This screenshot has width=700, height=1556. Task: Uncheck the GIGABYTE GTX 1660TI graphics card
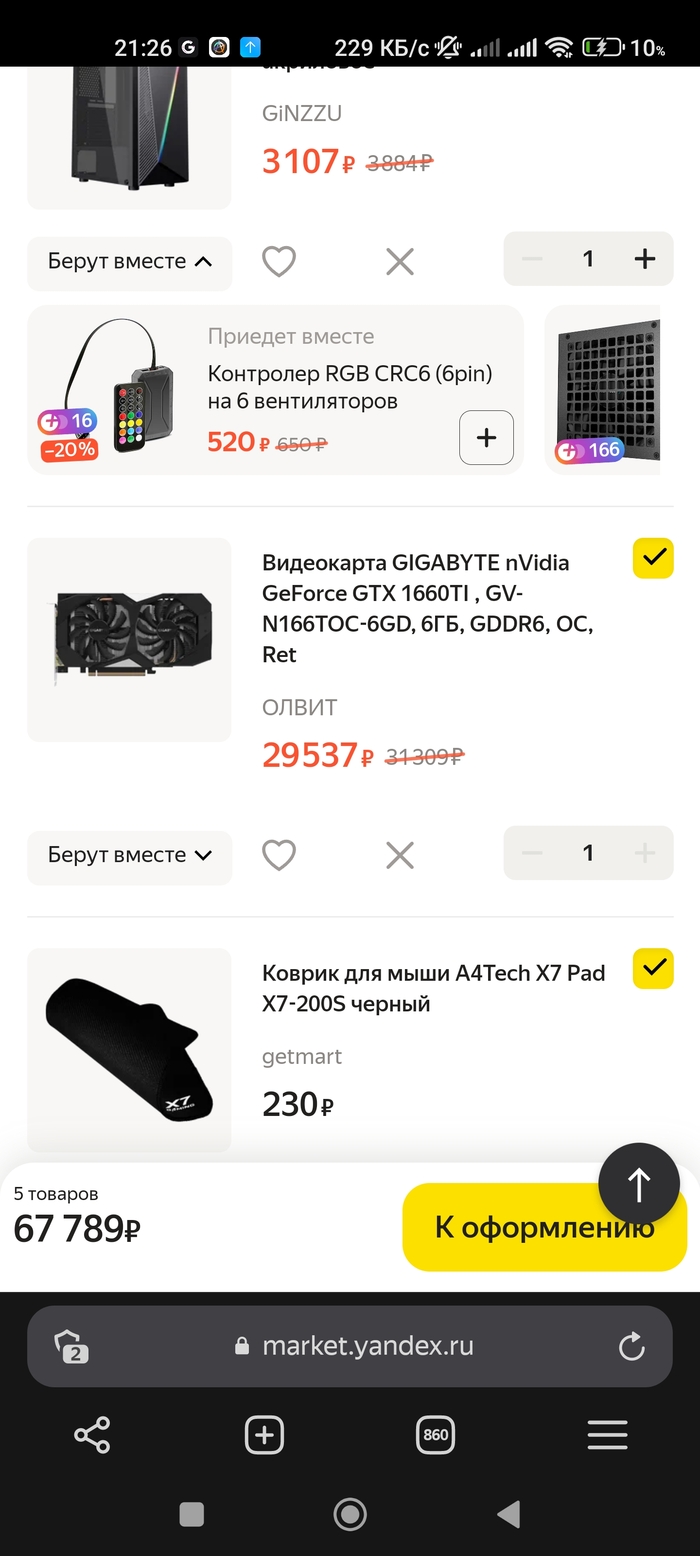point(653,558)
